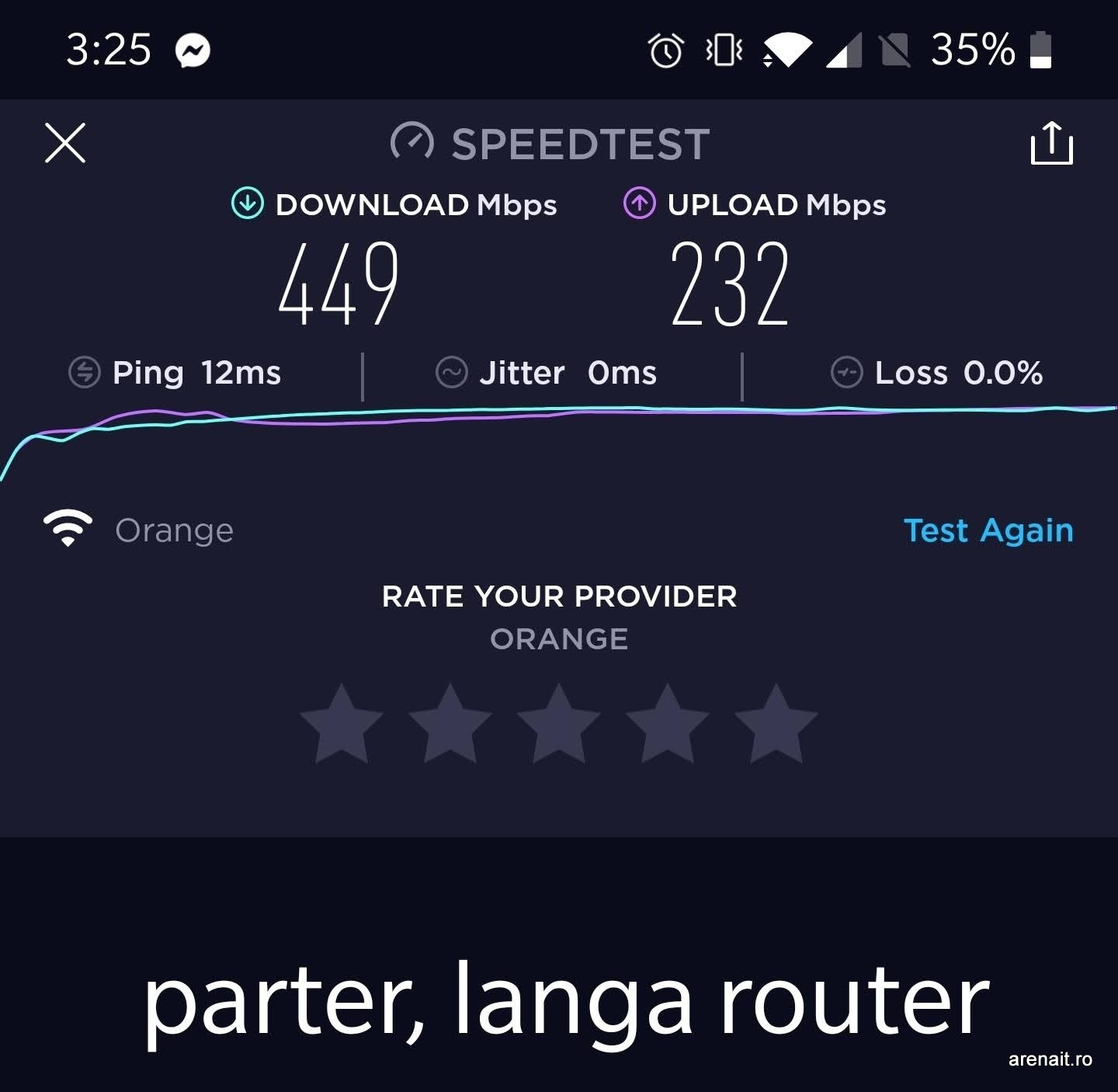Run the test again
This screenshot has width=1118, height=1092.
coord(988,530)
